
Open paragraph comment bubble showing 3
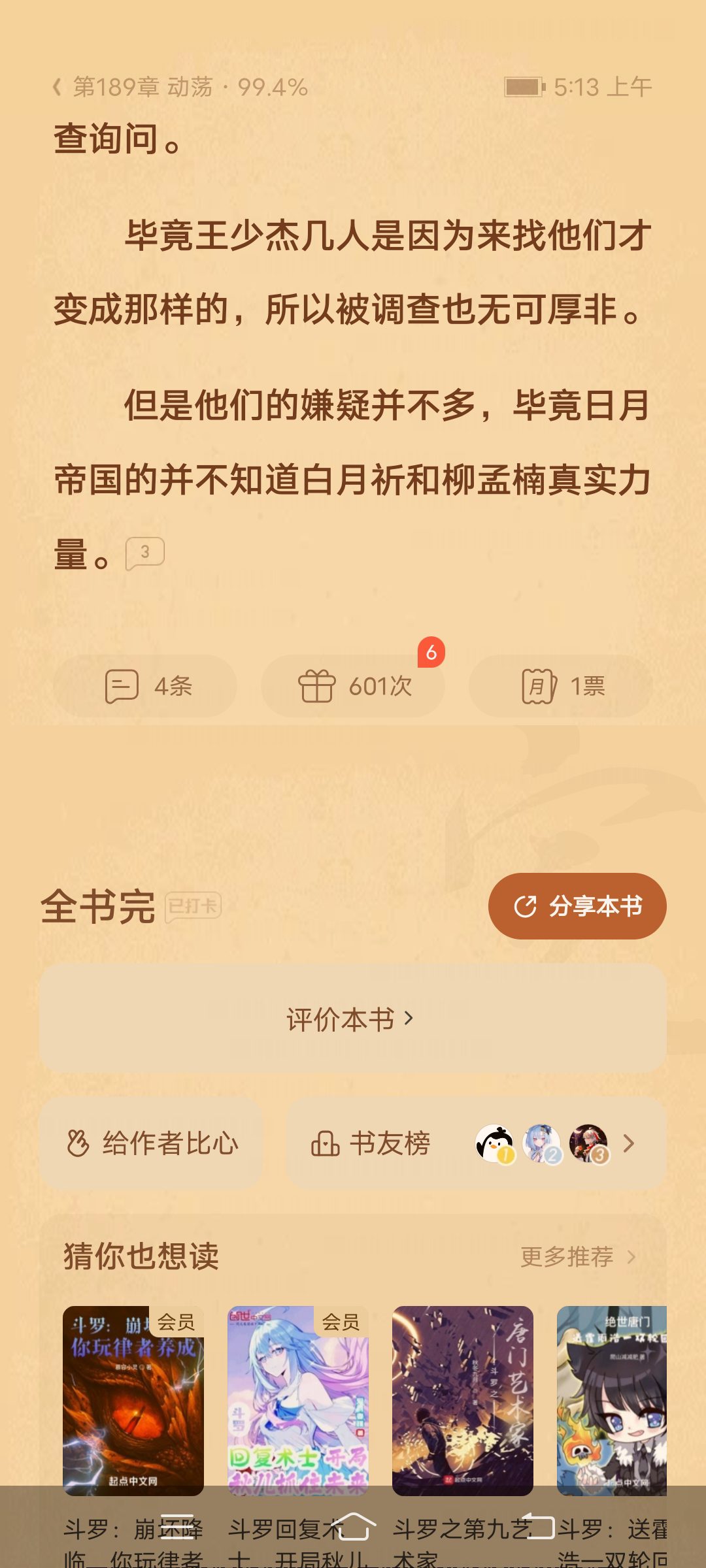pos(144,553)
